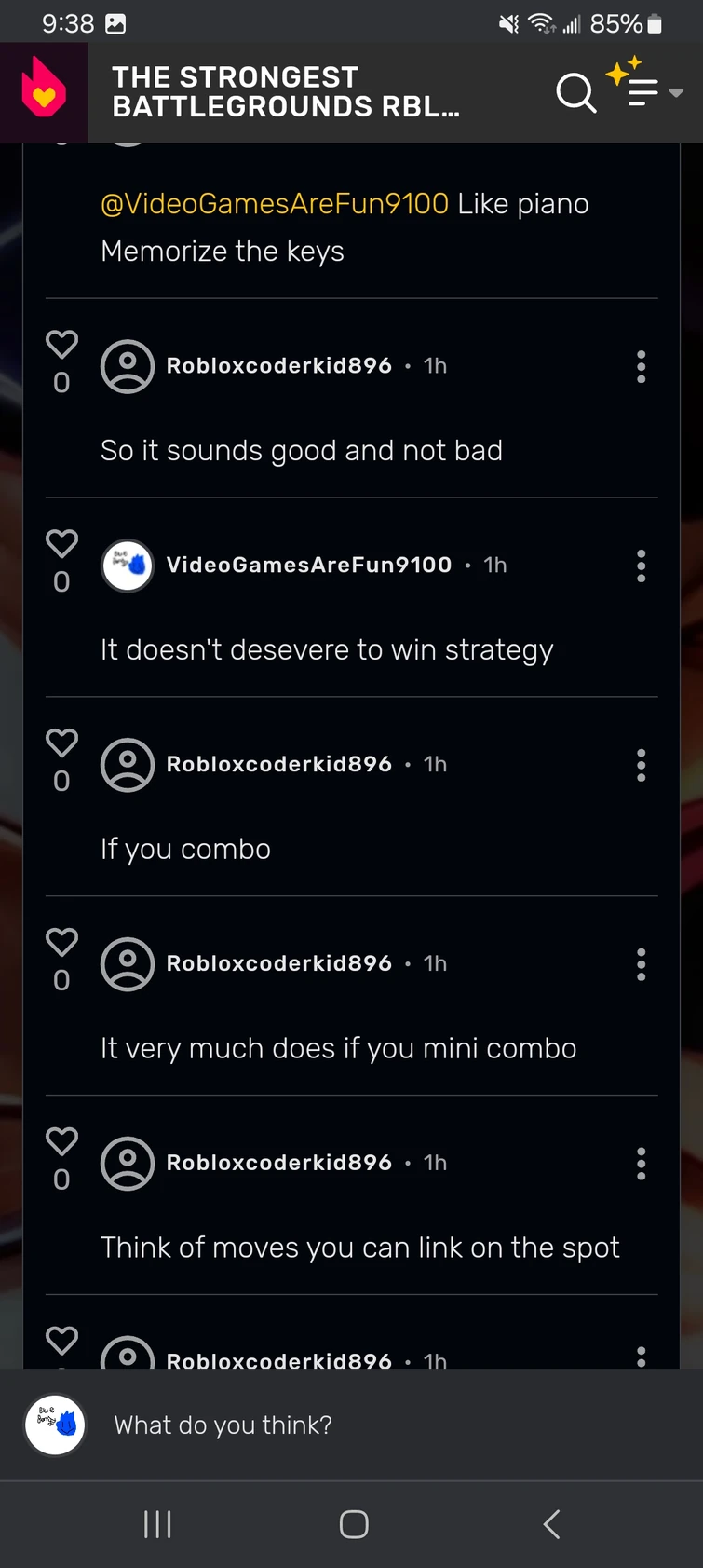Open your own avatar next to the reply field
Viewport: 703px width, 1568px height.
(54, 1425)
